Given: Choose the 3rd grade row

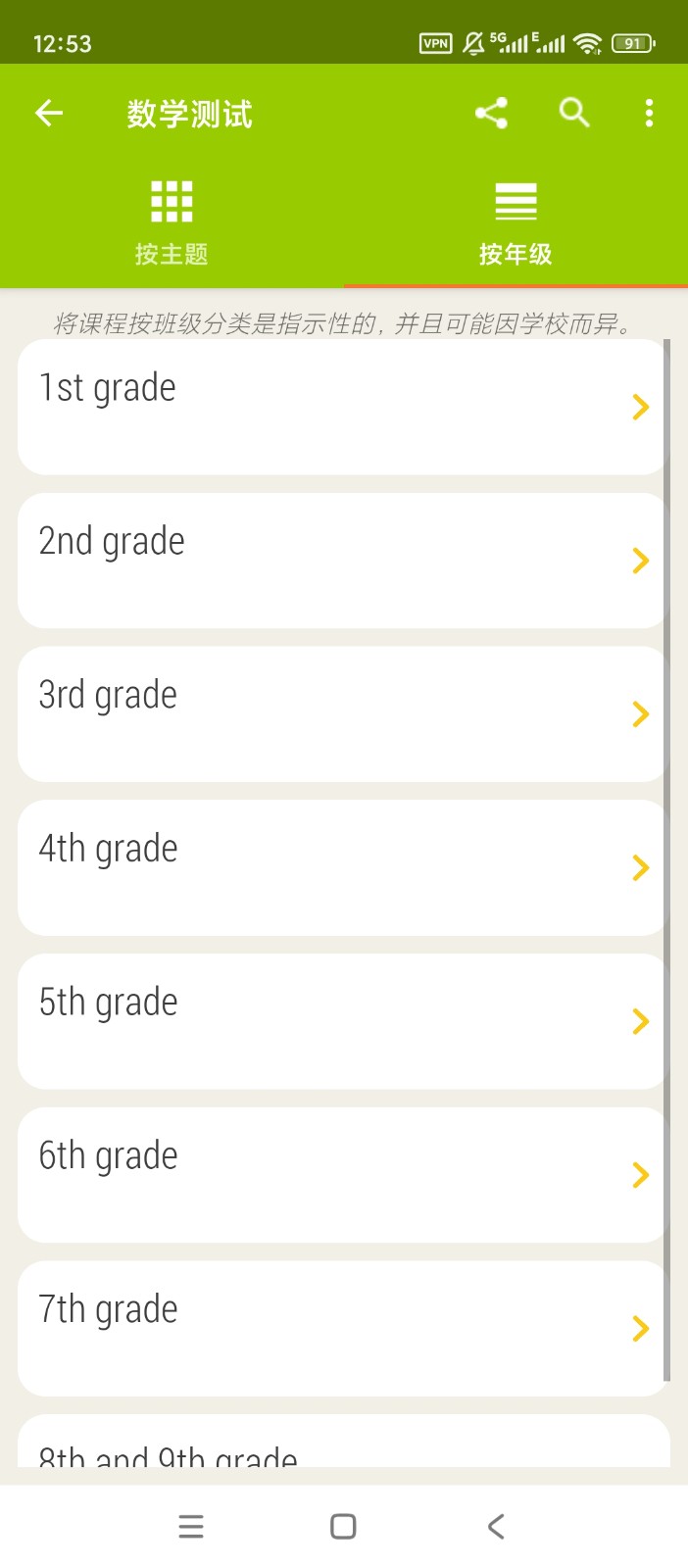Looking at the screenshot, I should coord(343,713).
